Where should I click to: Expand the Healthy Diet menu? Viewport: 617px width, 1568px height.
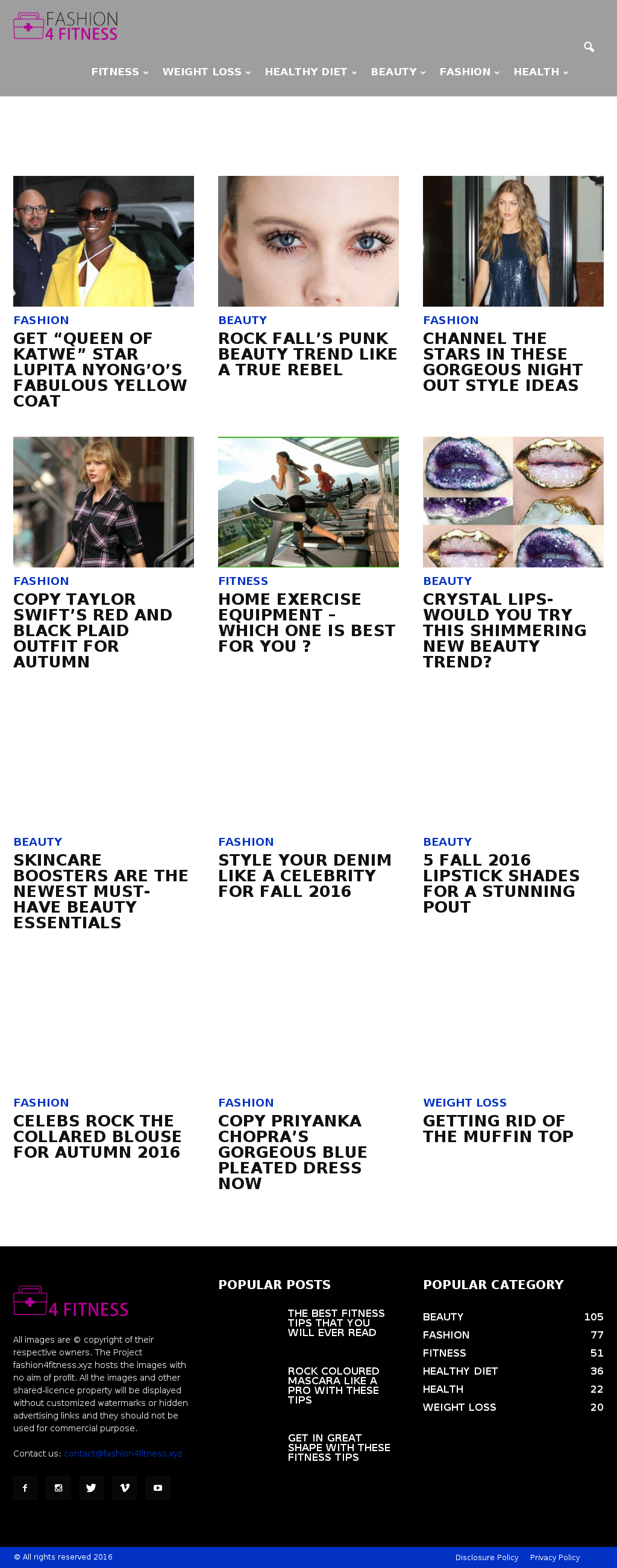(x=311, y=72)
